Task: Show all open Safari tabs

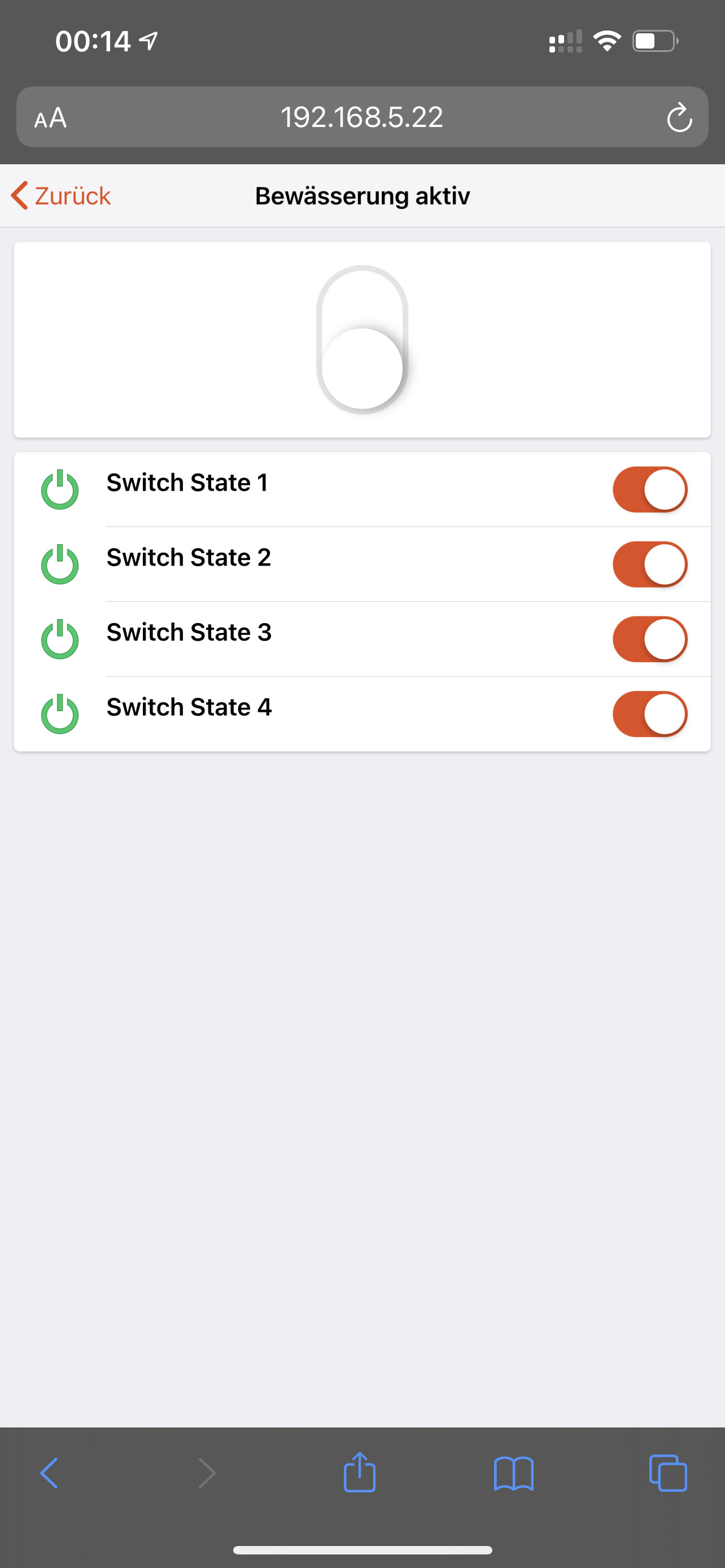Action: coord(668,1473)
